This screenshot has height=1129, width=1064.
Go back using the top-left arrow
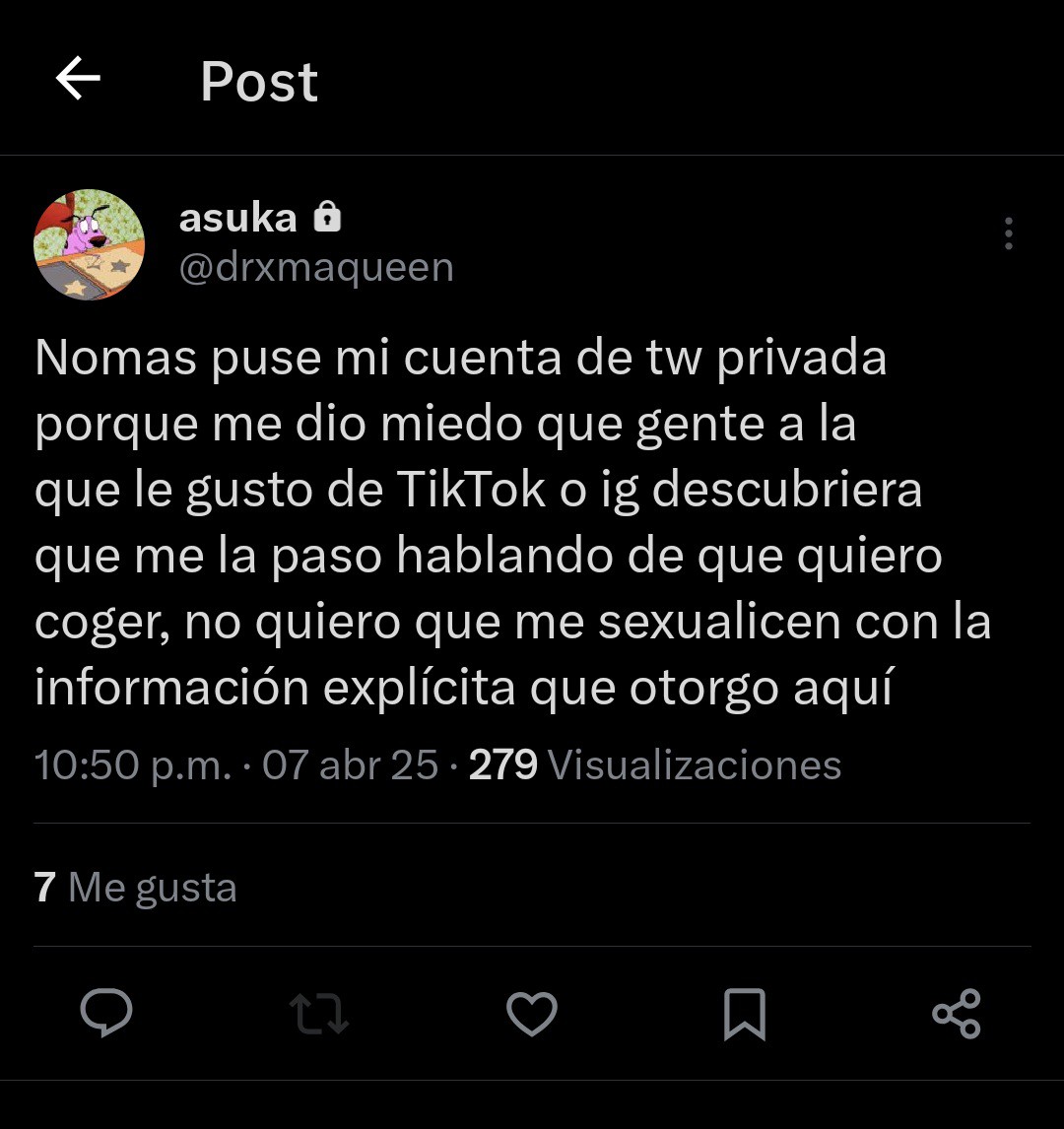pyautogui.click(x=79, y=79)
